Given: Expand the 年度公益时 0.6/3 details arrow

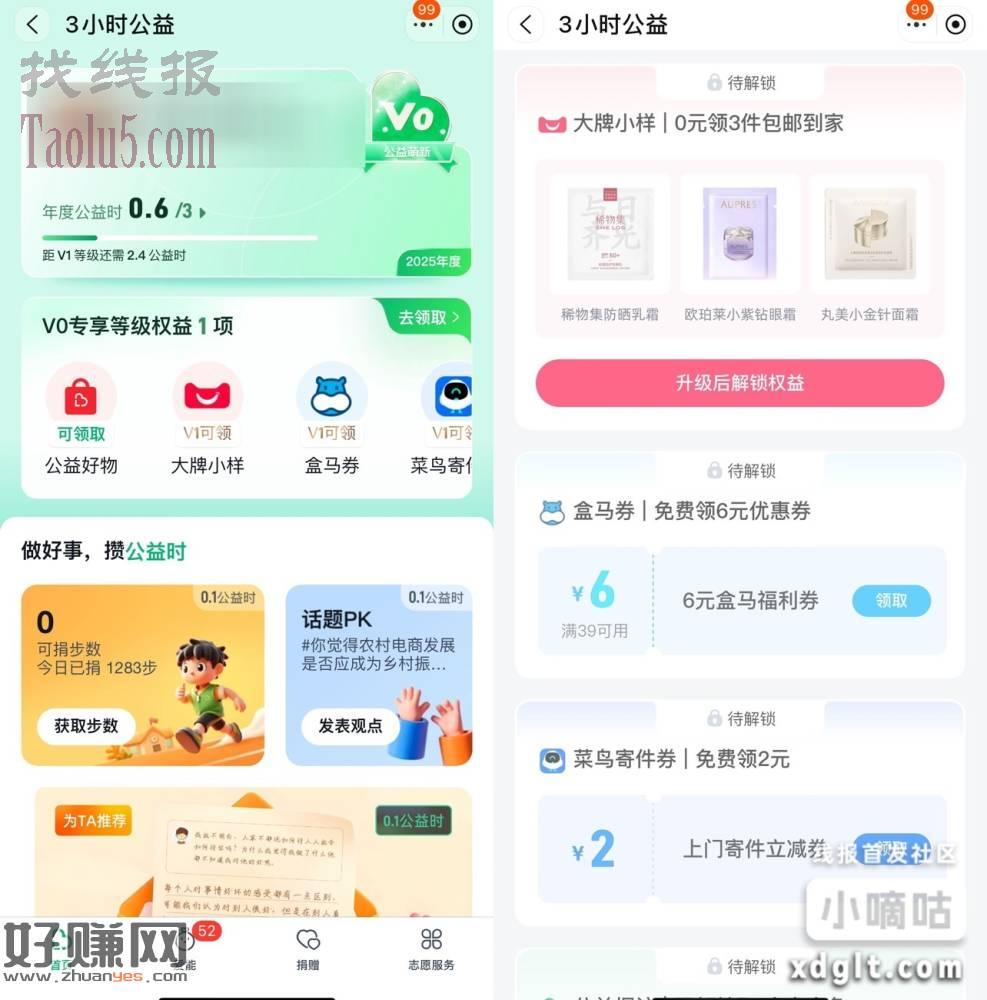Looking at the screenshot, I should click(x=203, y=212).
